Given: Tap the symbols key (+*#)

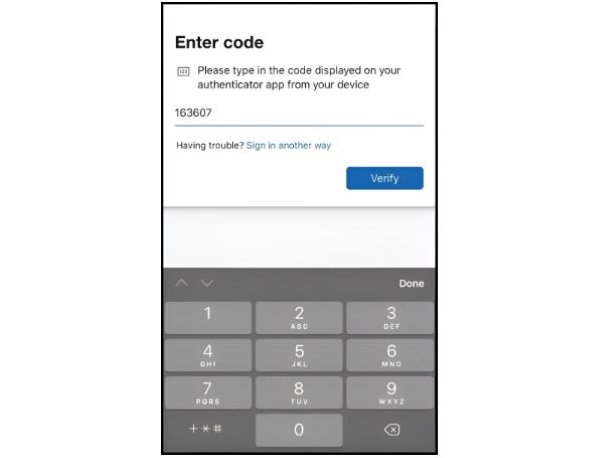Looking at the screenshot, I should (208, 430).
